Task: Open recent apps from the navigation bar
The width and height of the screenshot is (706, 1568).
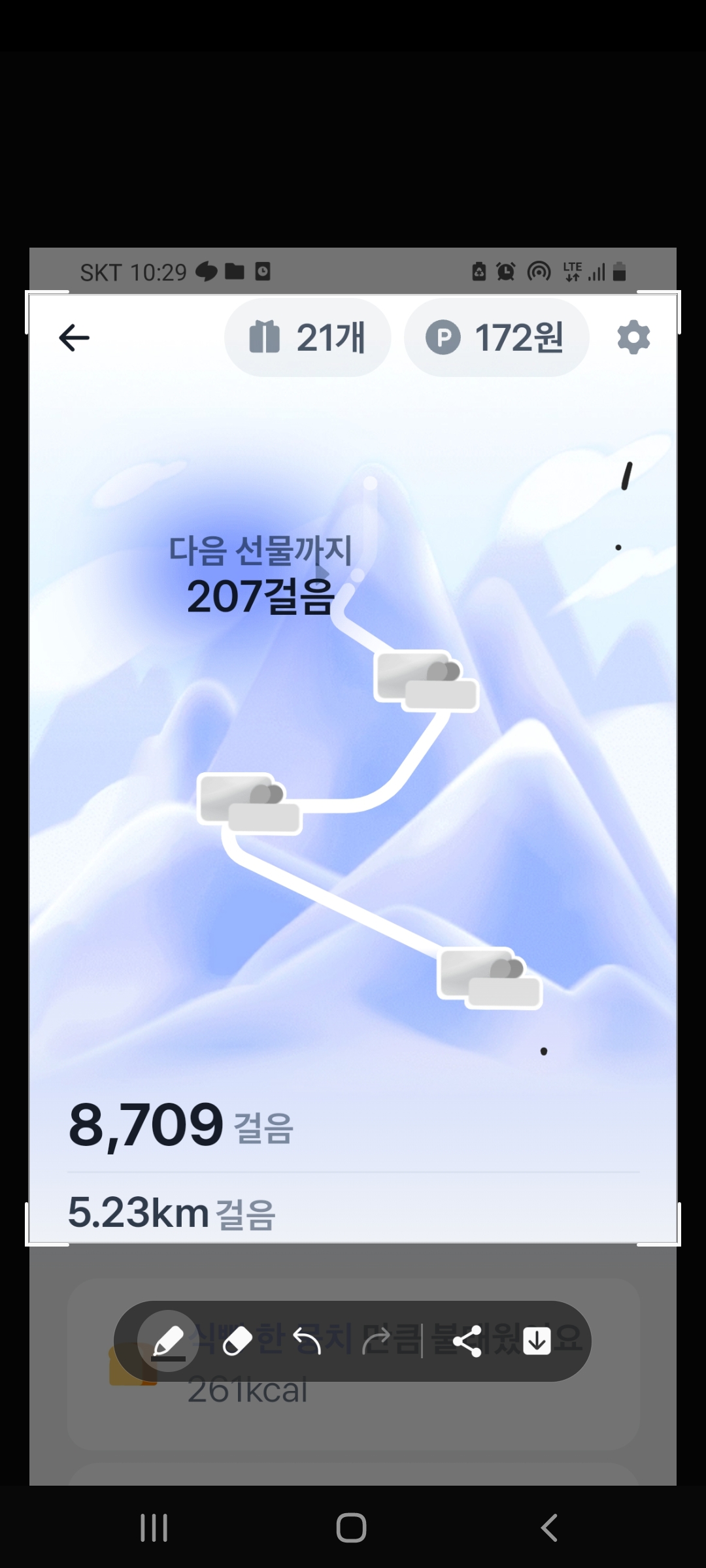Action: coord(154,1528)
